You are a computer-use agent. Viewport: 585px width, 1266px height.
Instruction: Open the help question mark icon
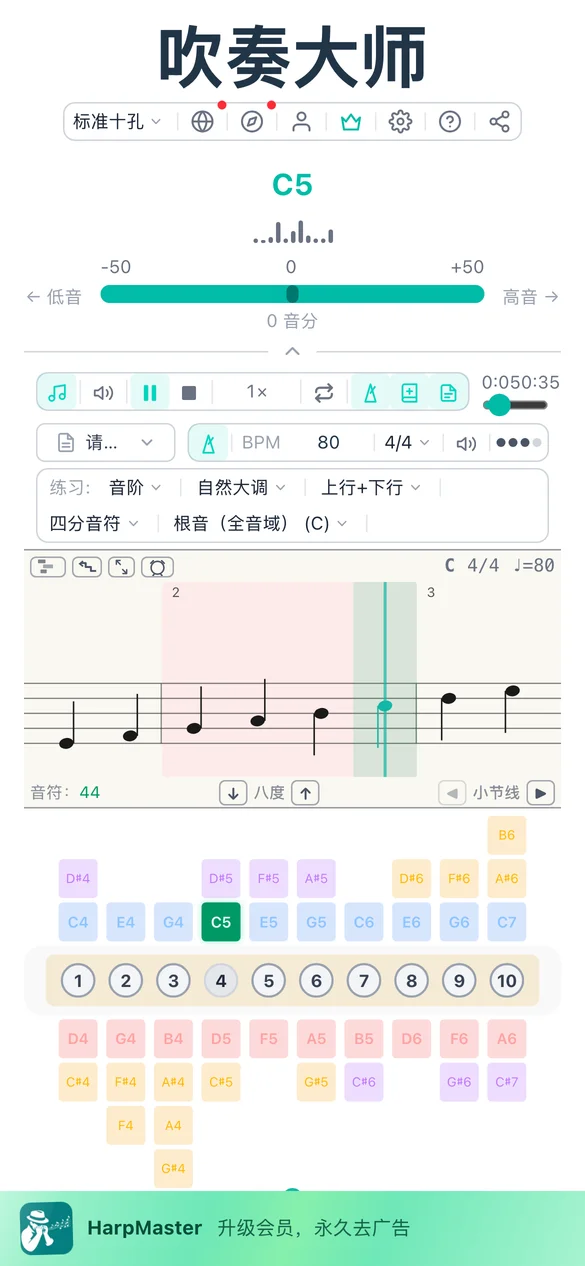coord(450,122)
